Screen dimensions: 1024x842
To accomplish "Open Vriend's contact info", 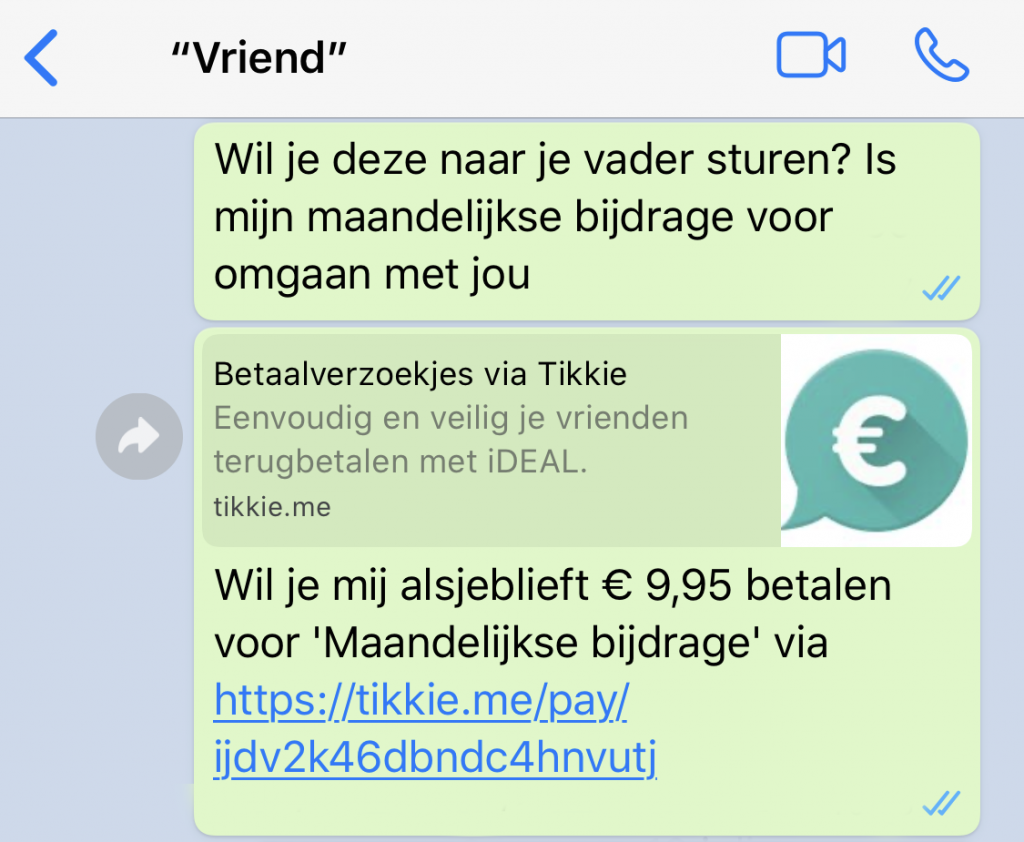I will pyautogui.click(x=258, y=58).
